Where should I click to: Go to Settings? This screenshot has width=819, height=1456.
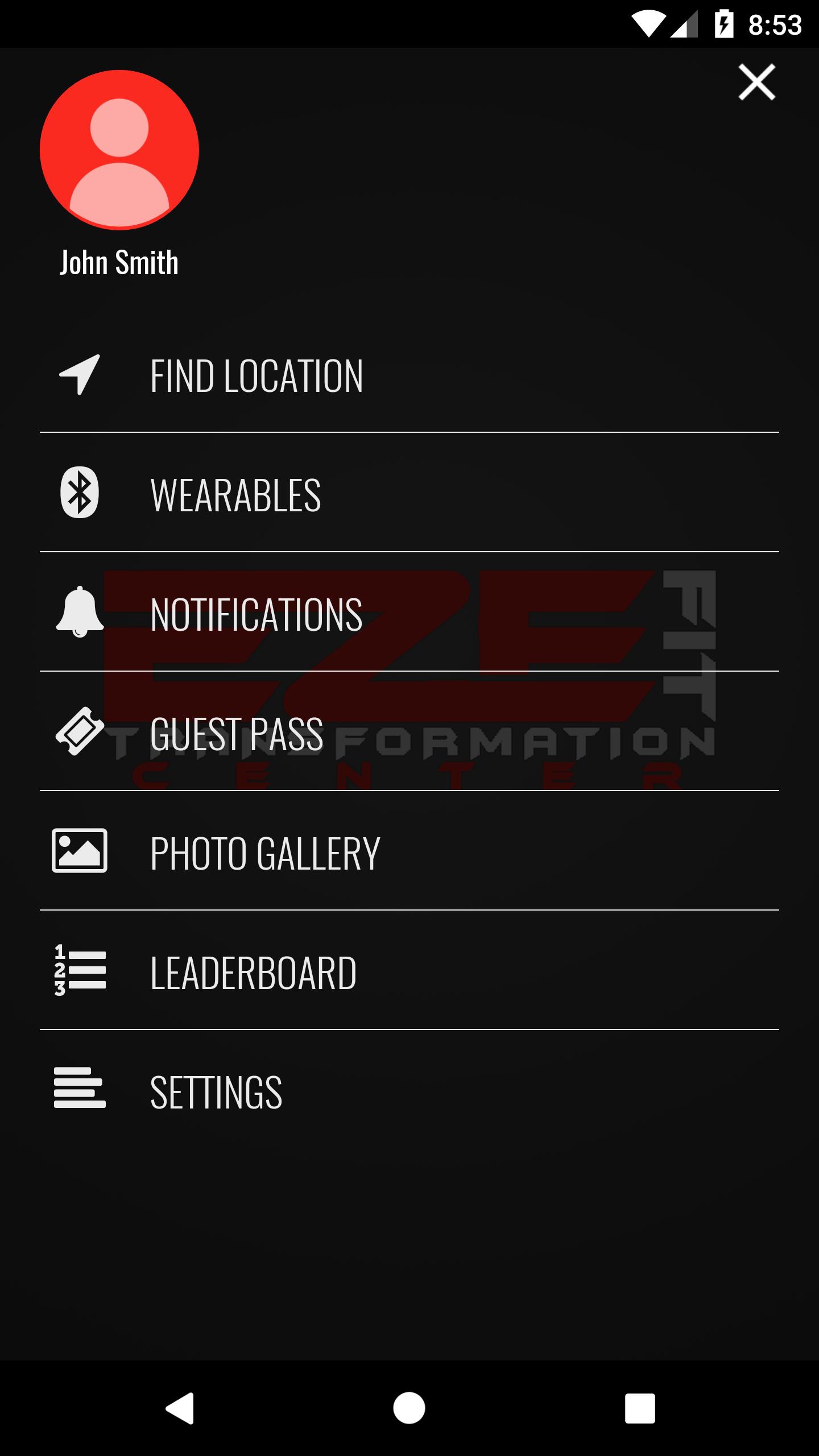pos(409,1090)
